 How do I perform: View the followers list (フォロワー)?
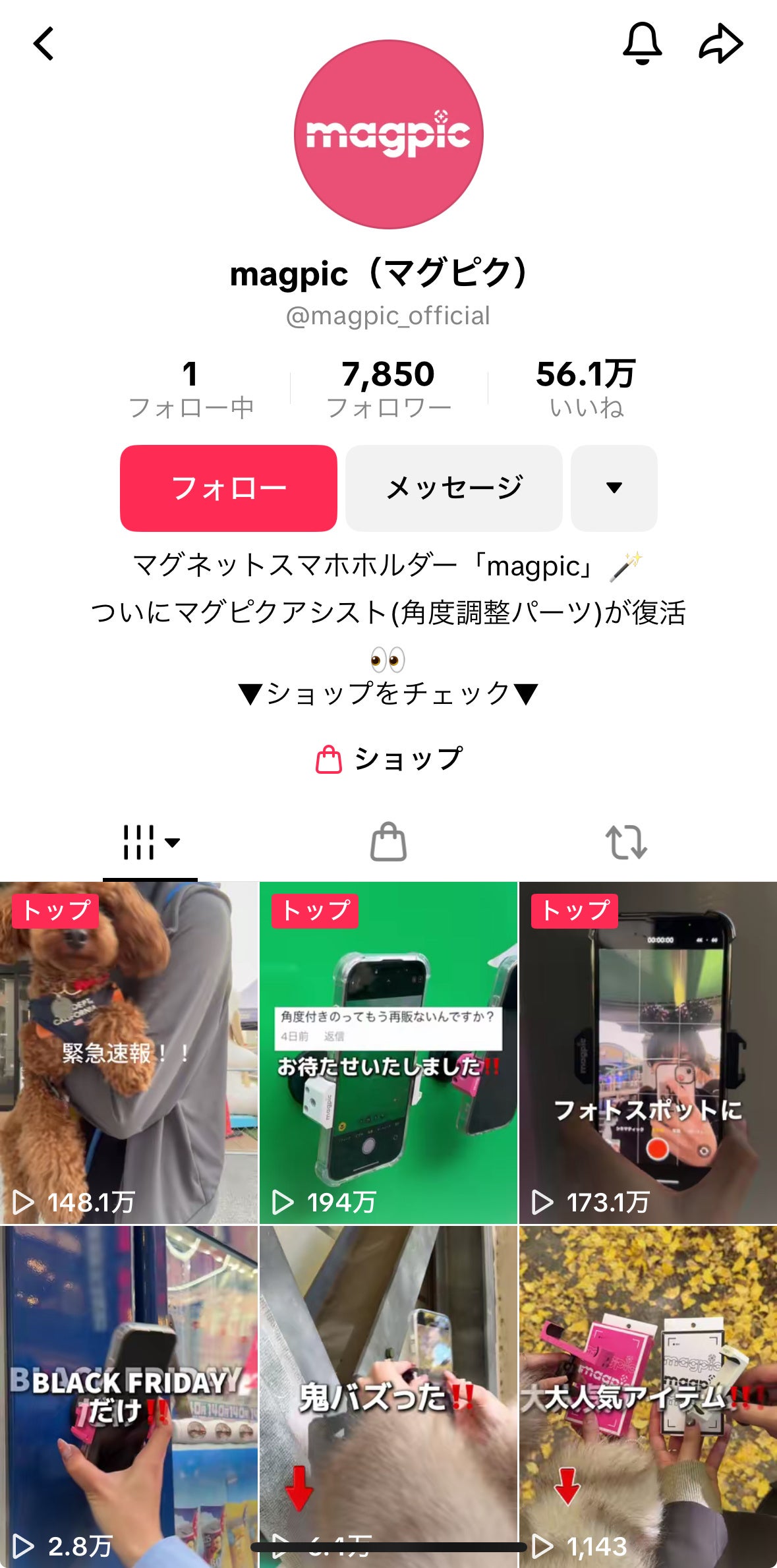[x=388, y=389]
